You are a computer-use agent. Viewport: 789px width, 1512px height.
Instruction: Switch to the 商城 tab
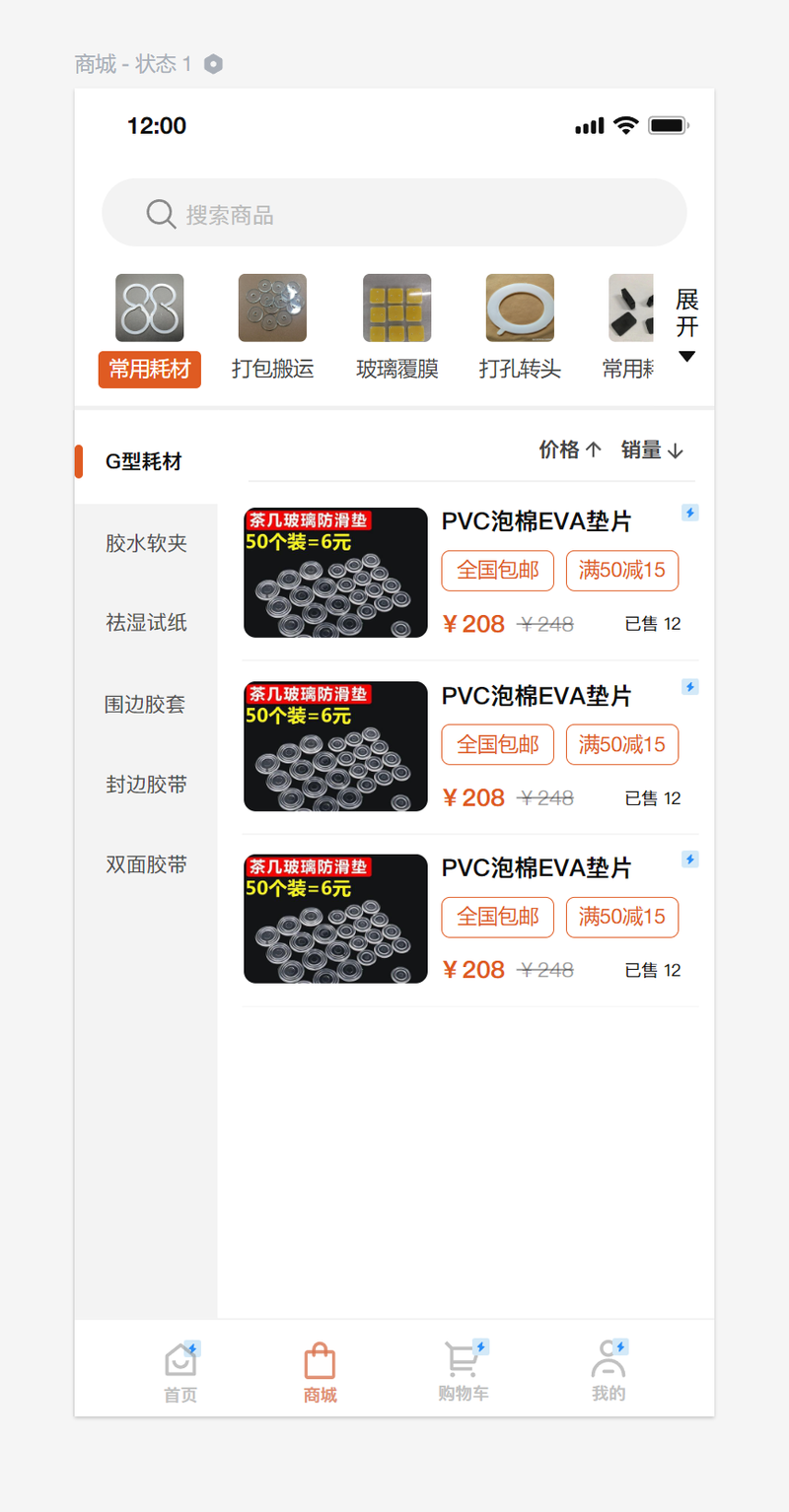click(x=320, y=1372)
